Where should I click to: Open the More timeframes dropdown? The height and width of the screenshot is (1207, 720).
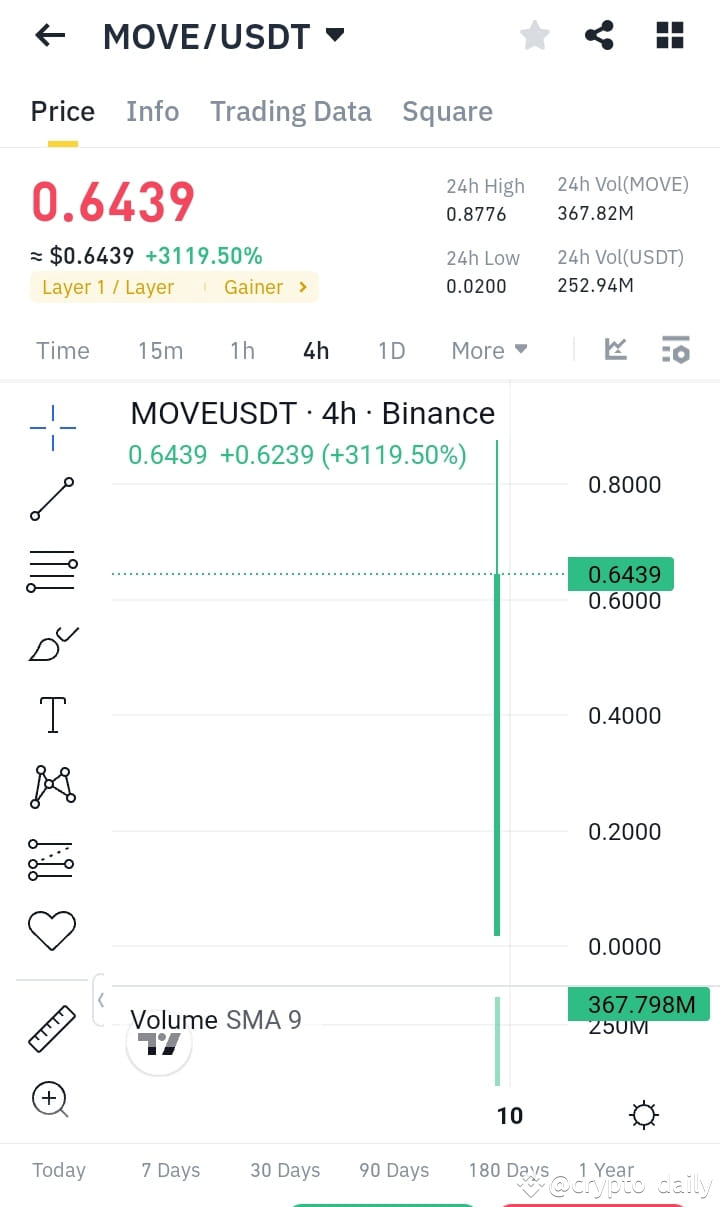click(x=488, y=350)
